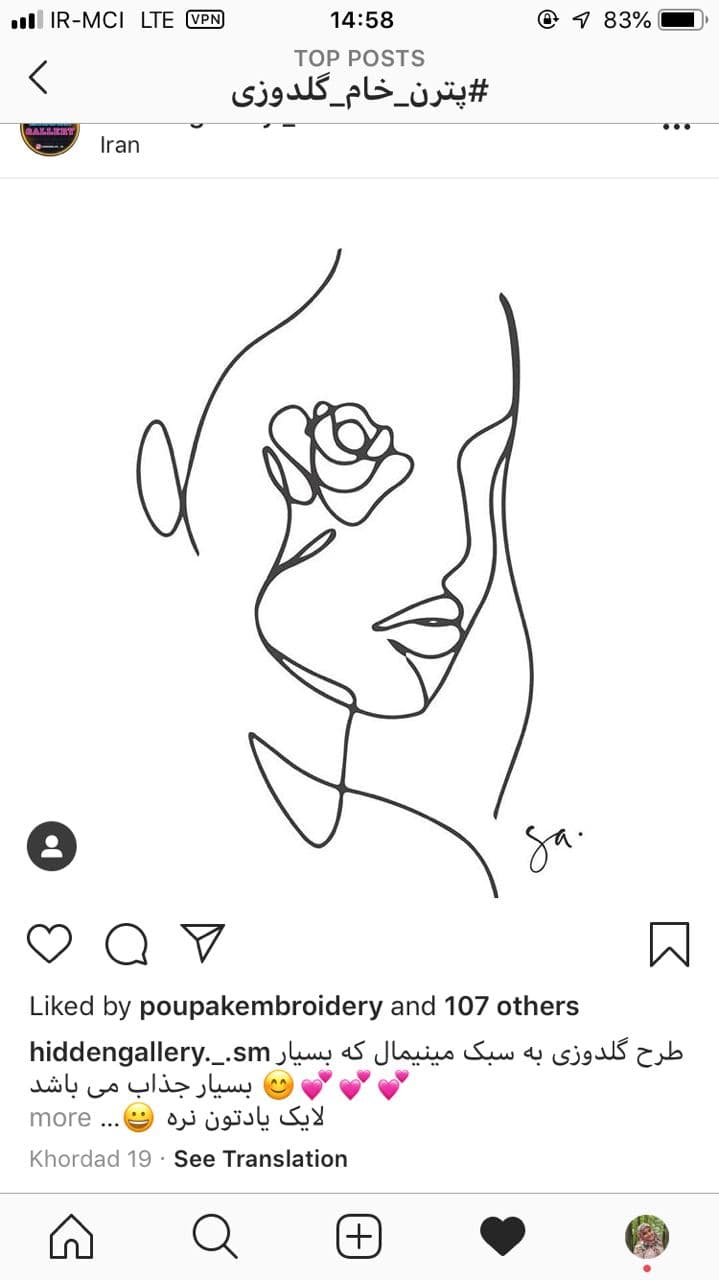Tap See Translation under the caption
Screen dimensions: 719x1280
(261, 1159)
